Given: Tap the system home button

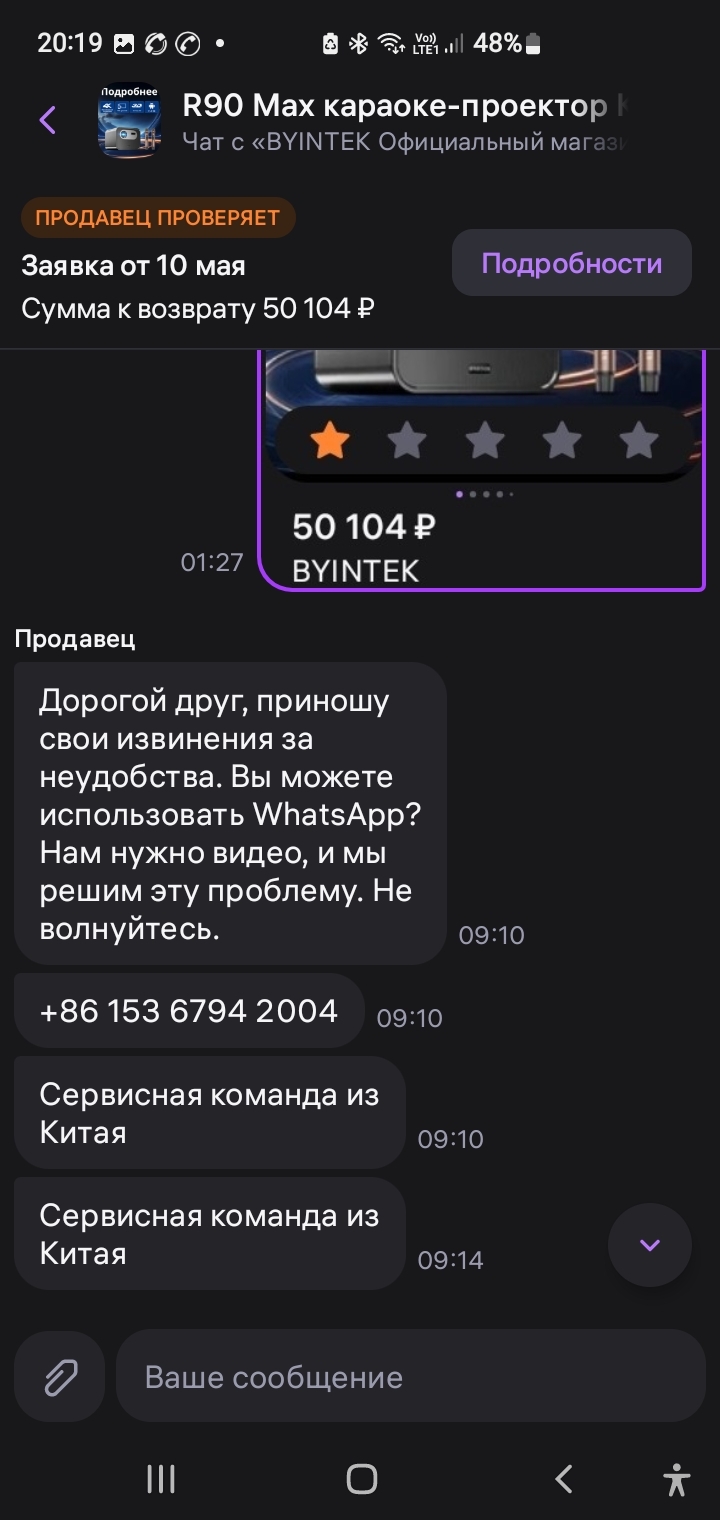Looking at the screenshot, I should [x=361, y=1478].
